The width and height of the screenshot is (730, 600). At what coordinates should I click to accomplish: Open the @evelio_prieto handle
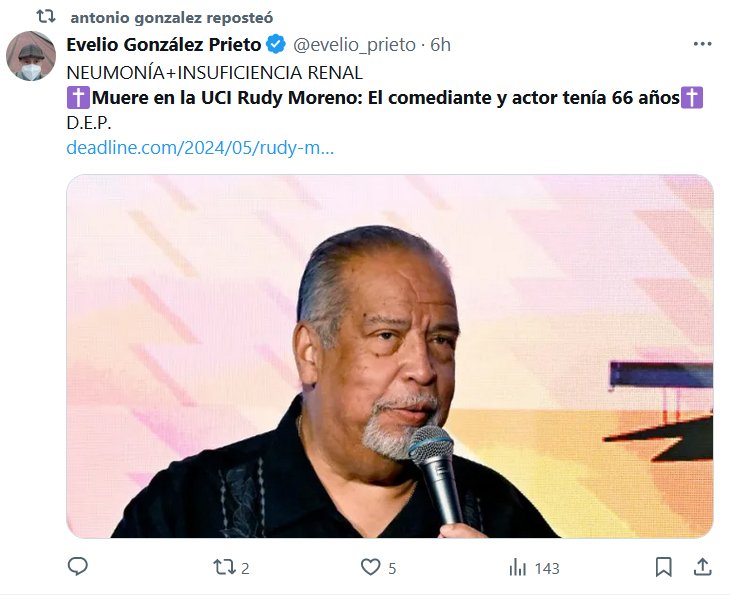356,45
